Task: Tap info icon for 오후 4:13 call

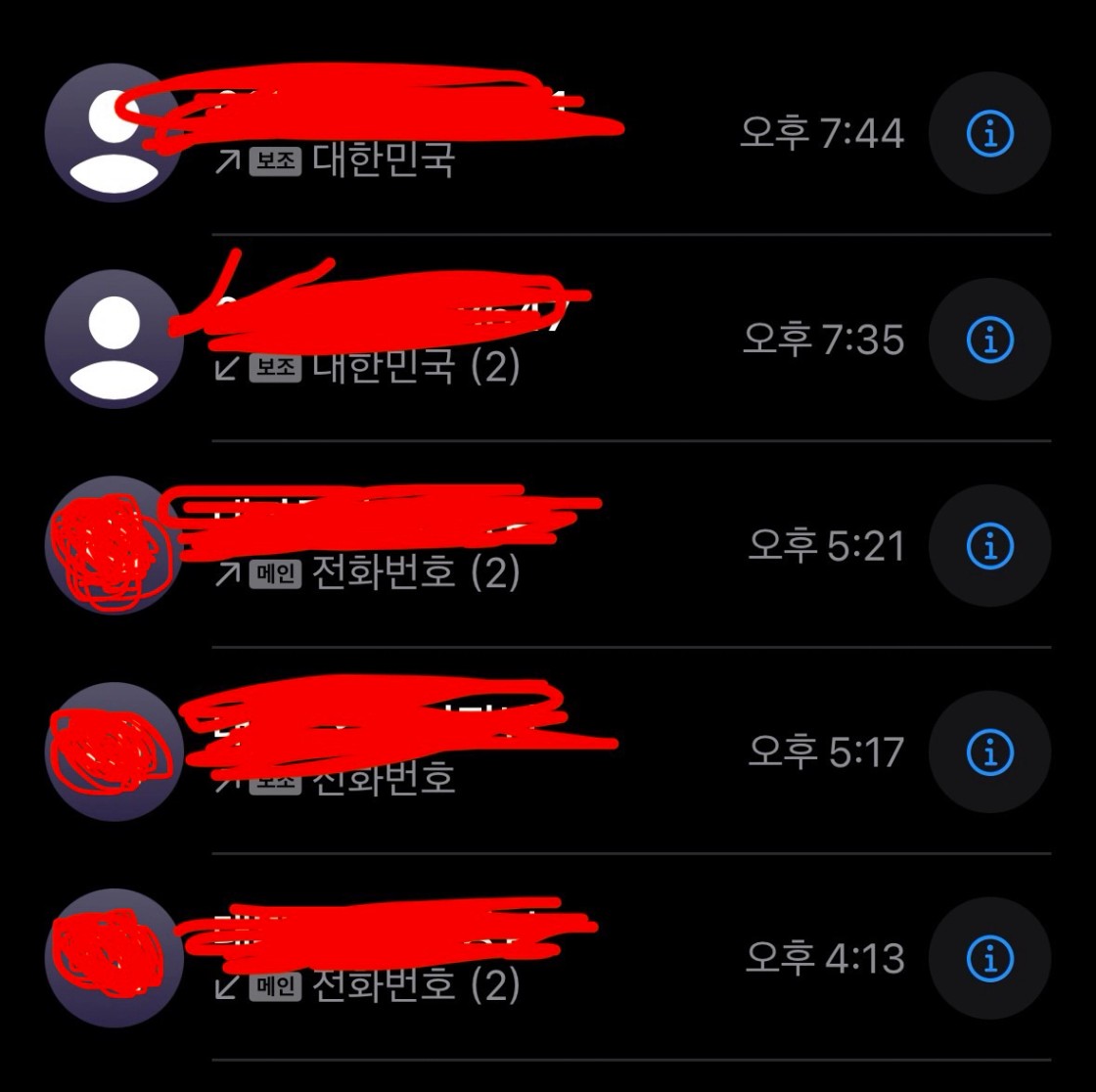Action: pos(989,959)
